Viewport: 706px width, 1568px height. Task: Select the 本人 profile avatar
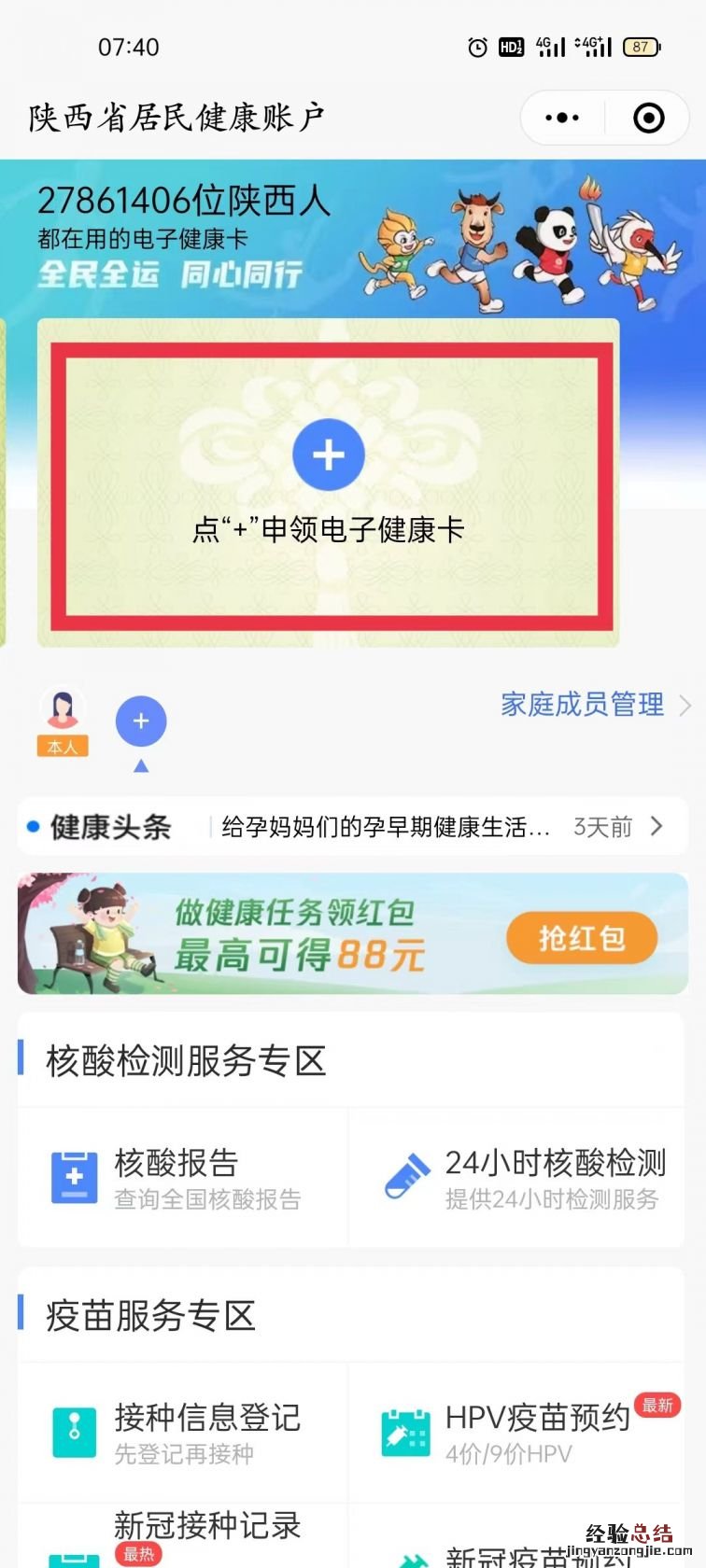(63, 717)
